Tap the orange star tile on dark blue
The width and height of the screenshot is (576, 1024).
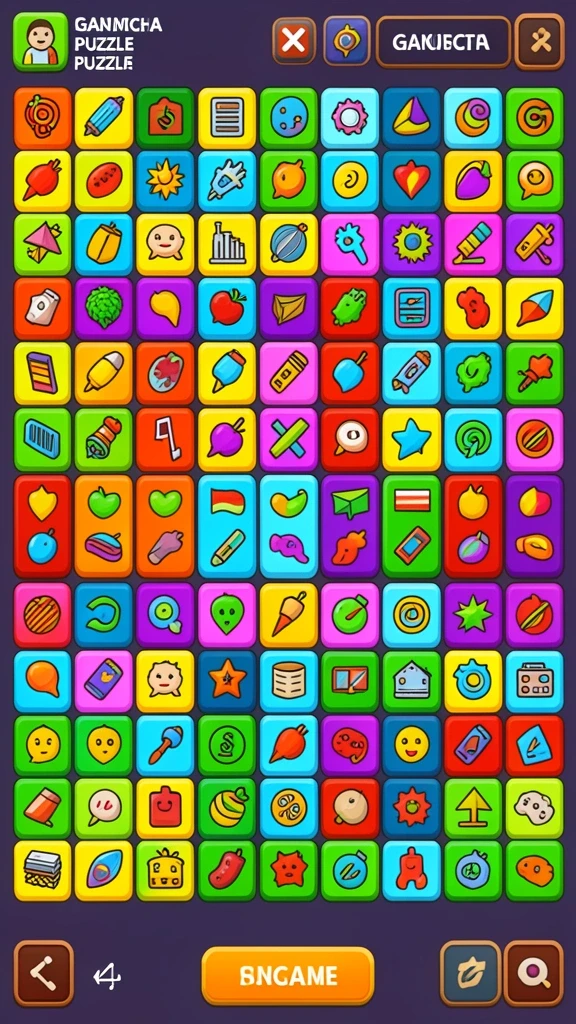227,681
